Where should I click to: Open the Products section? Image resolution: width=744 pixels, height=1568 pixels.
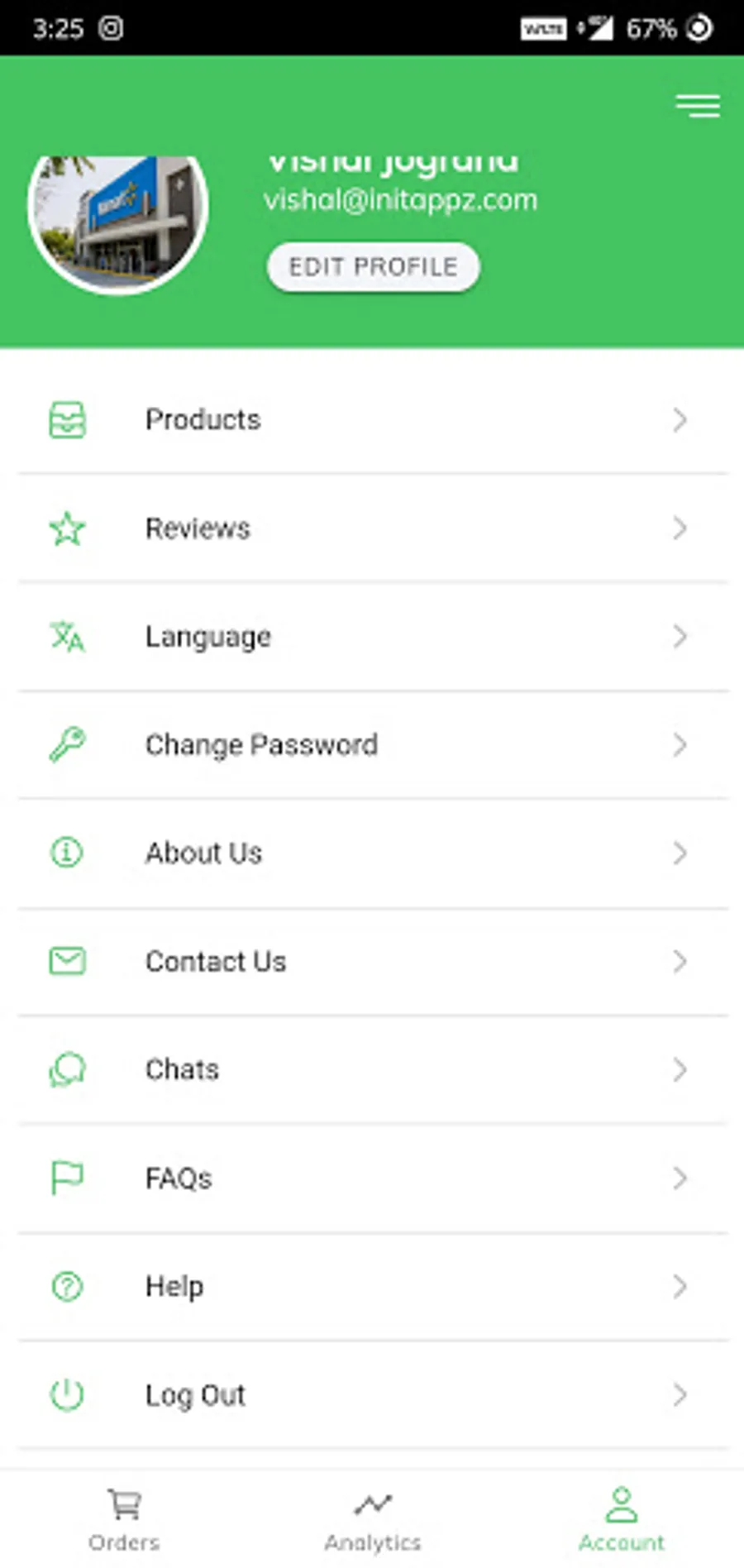pyautogui.click(x=372, y=420)
